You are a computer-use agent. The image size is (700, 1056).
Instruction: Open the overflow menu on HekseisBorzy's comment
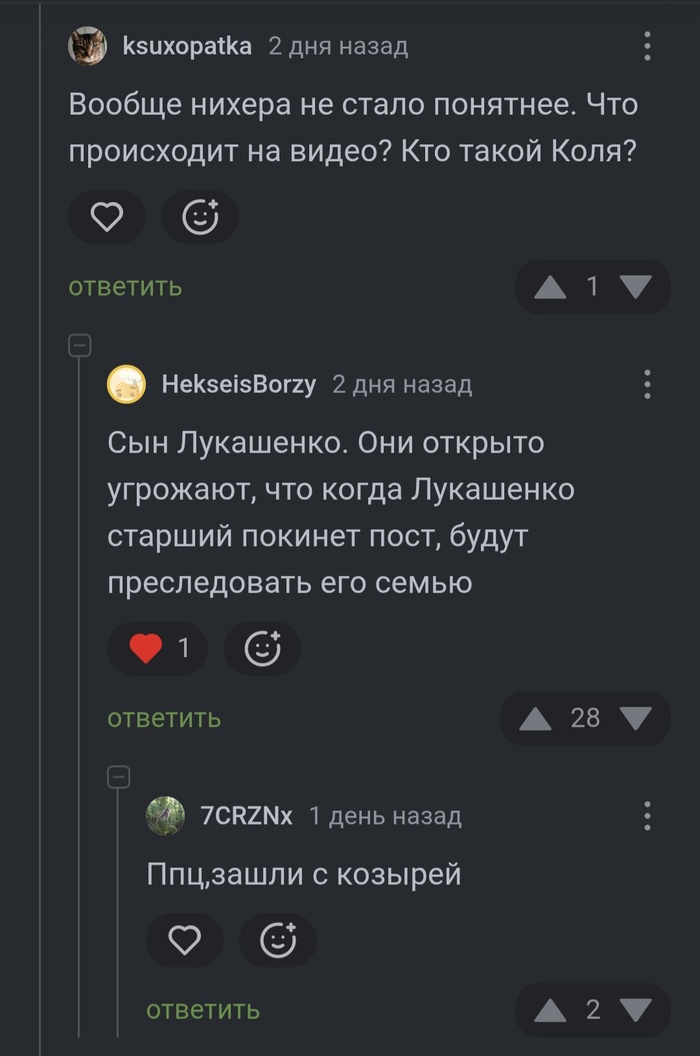[647, 384]
